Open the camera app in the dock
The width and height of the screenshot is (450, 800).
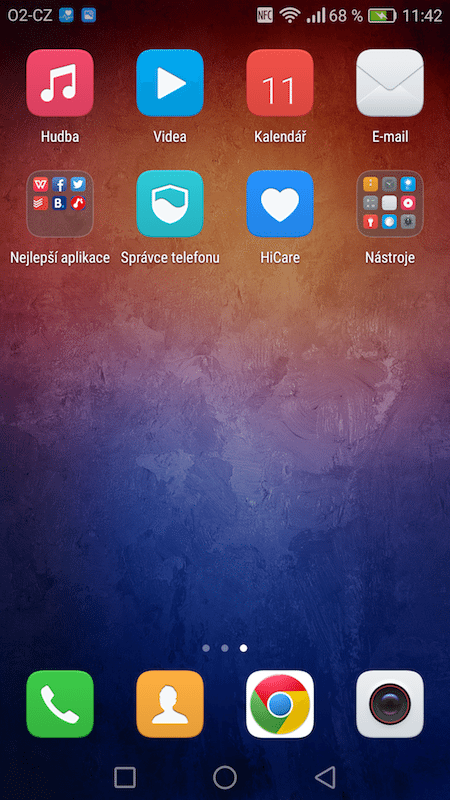(x=390, y=704)
